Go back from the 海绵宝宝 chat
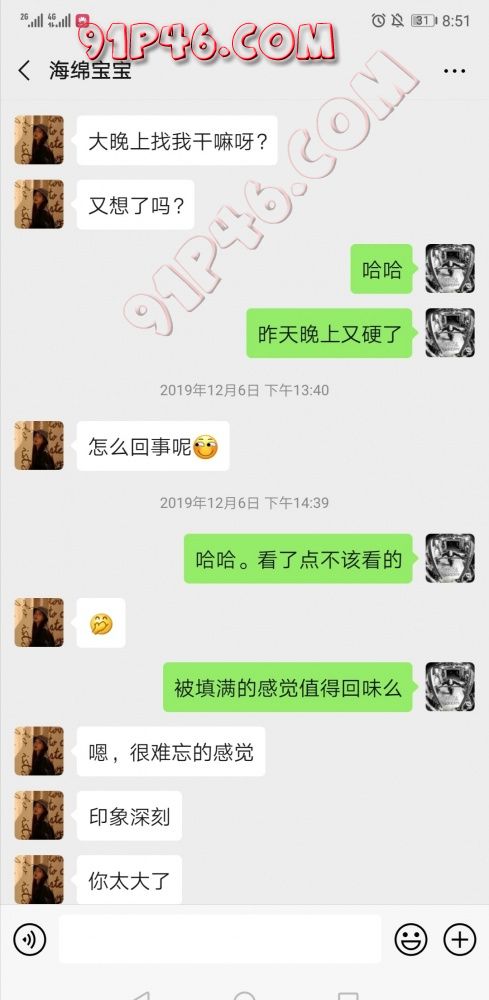489x1000 pixels. point(24,70)
